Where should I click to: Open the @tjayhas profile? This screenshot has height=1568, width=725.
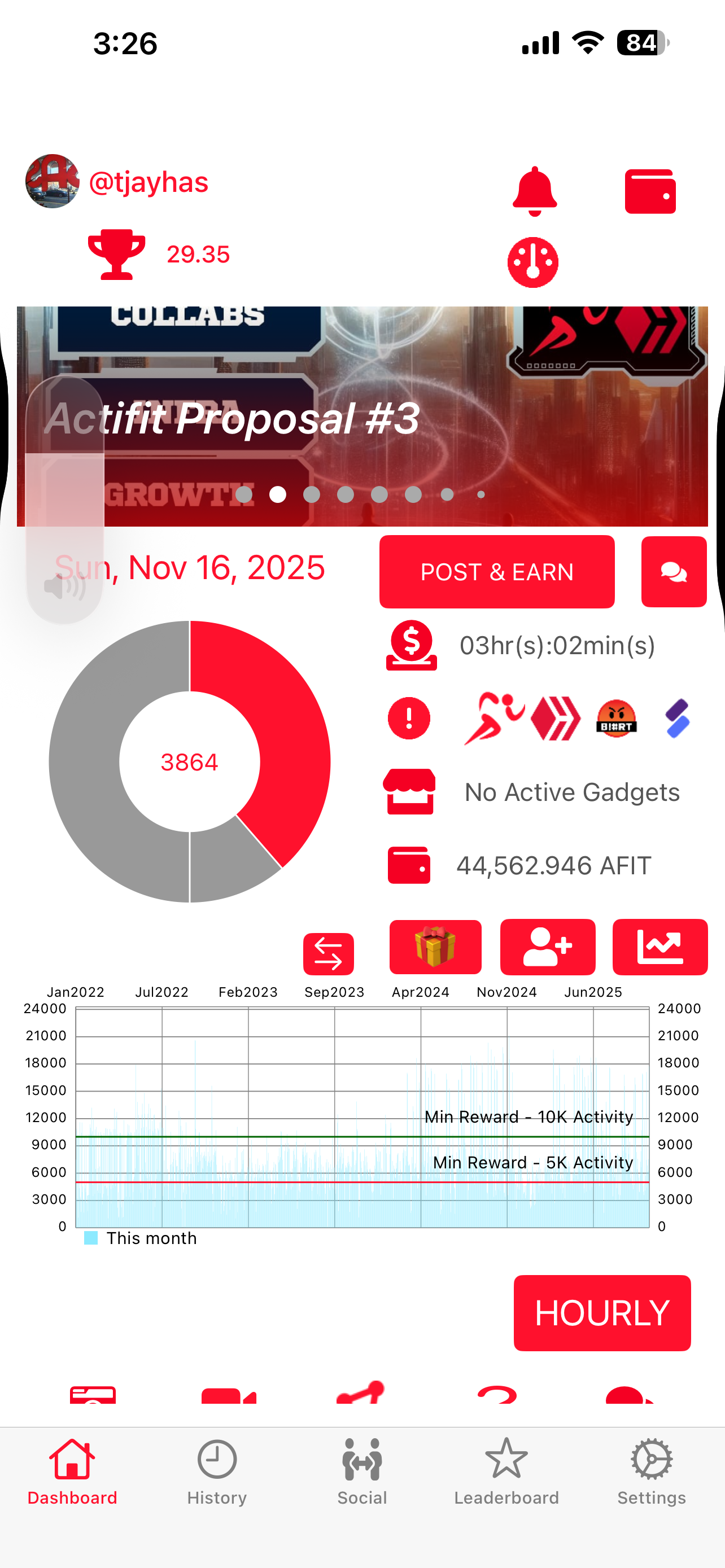pyautogui.click(x=148, y=182)
